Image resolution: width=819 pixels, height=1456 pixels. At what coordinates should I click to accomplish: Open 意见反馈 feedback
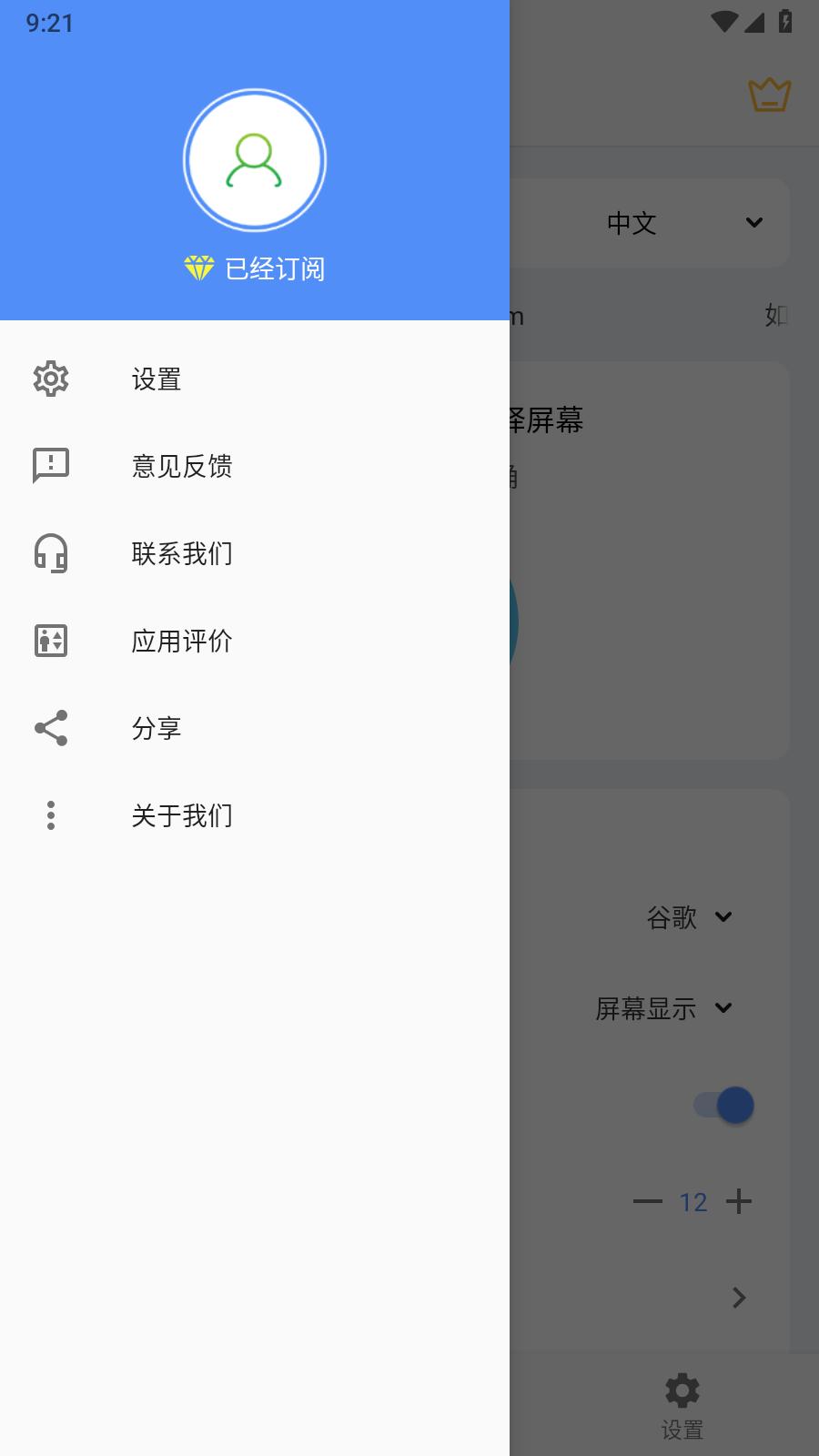182,466
